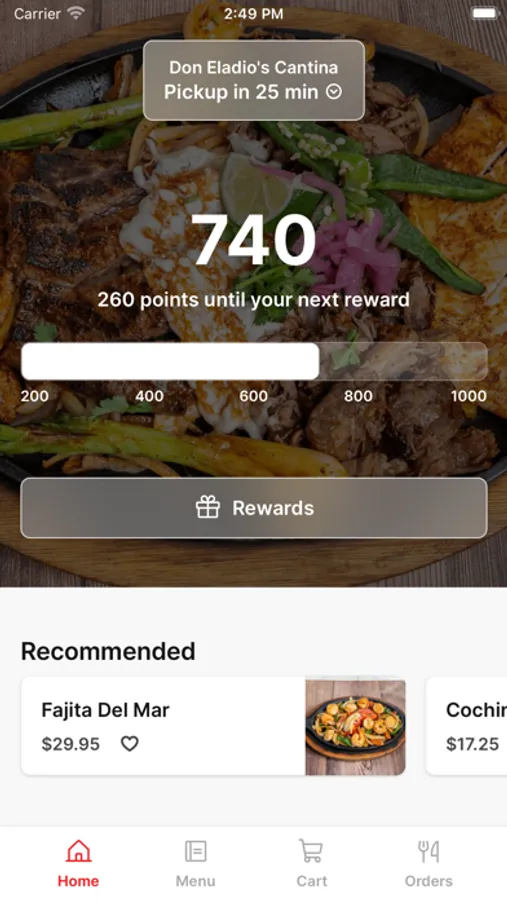Switch to the Menu tab
Viewport: 507px width, 900px height.
coord(196,864)
